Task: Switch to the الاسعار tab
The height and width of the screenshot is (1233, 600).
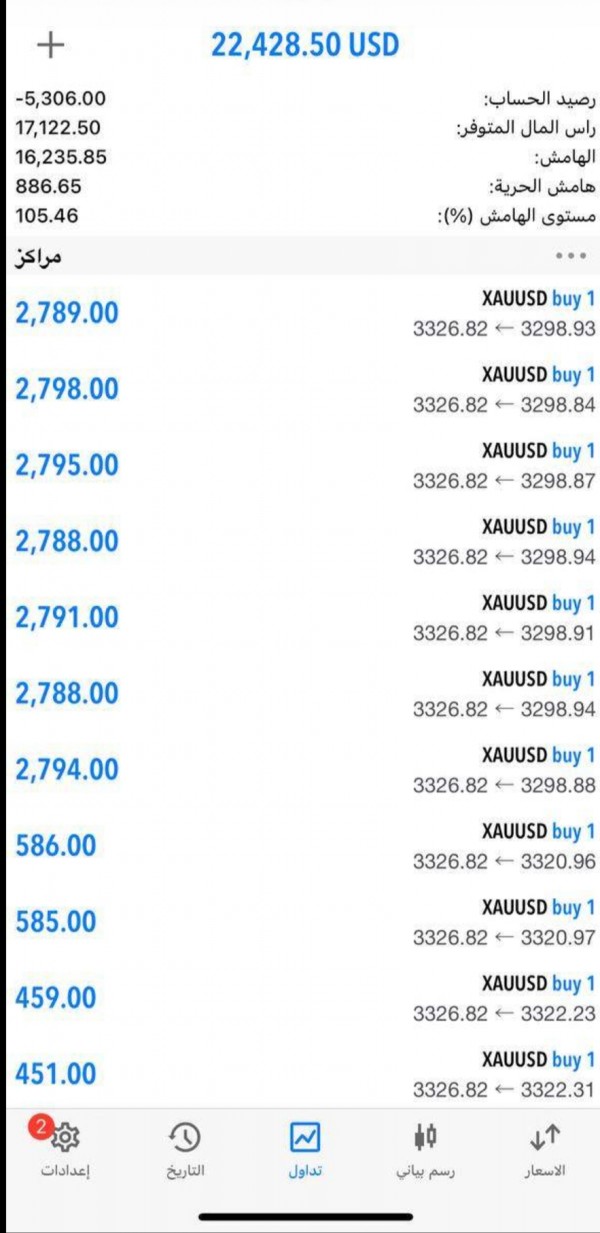Action: pyautogui.click(x=545, y=1149)
